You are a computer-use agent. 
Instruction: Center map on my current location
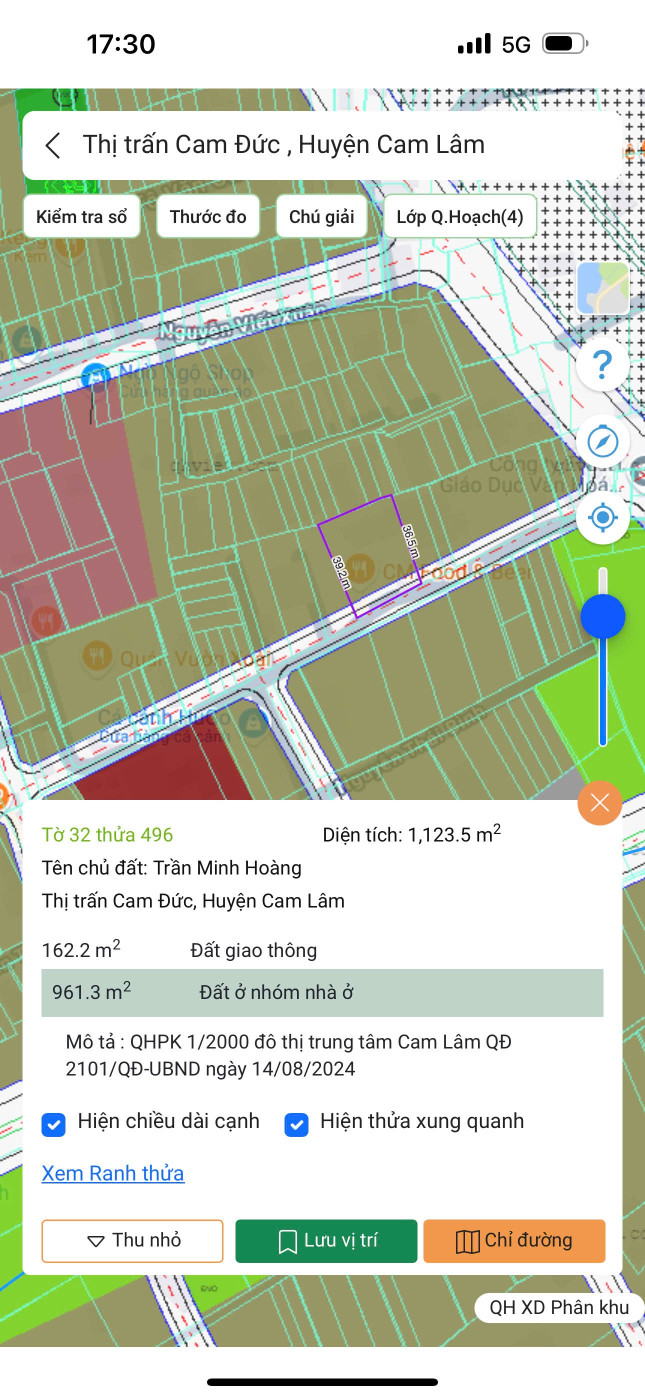[x=603, y=517]
